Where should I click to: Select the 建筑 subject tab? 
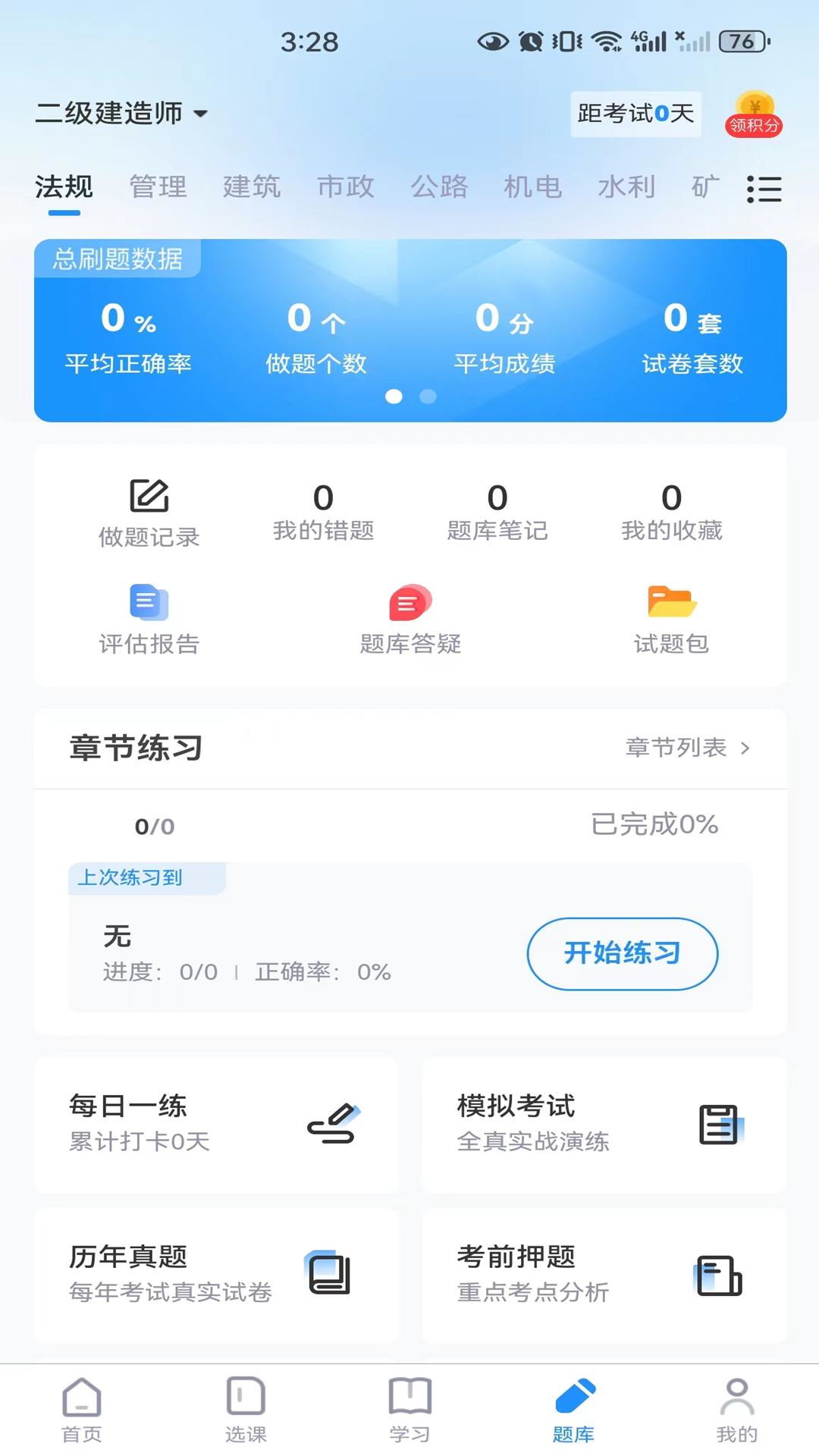(x=252, y=187)
